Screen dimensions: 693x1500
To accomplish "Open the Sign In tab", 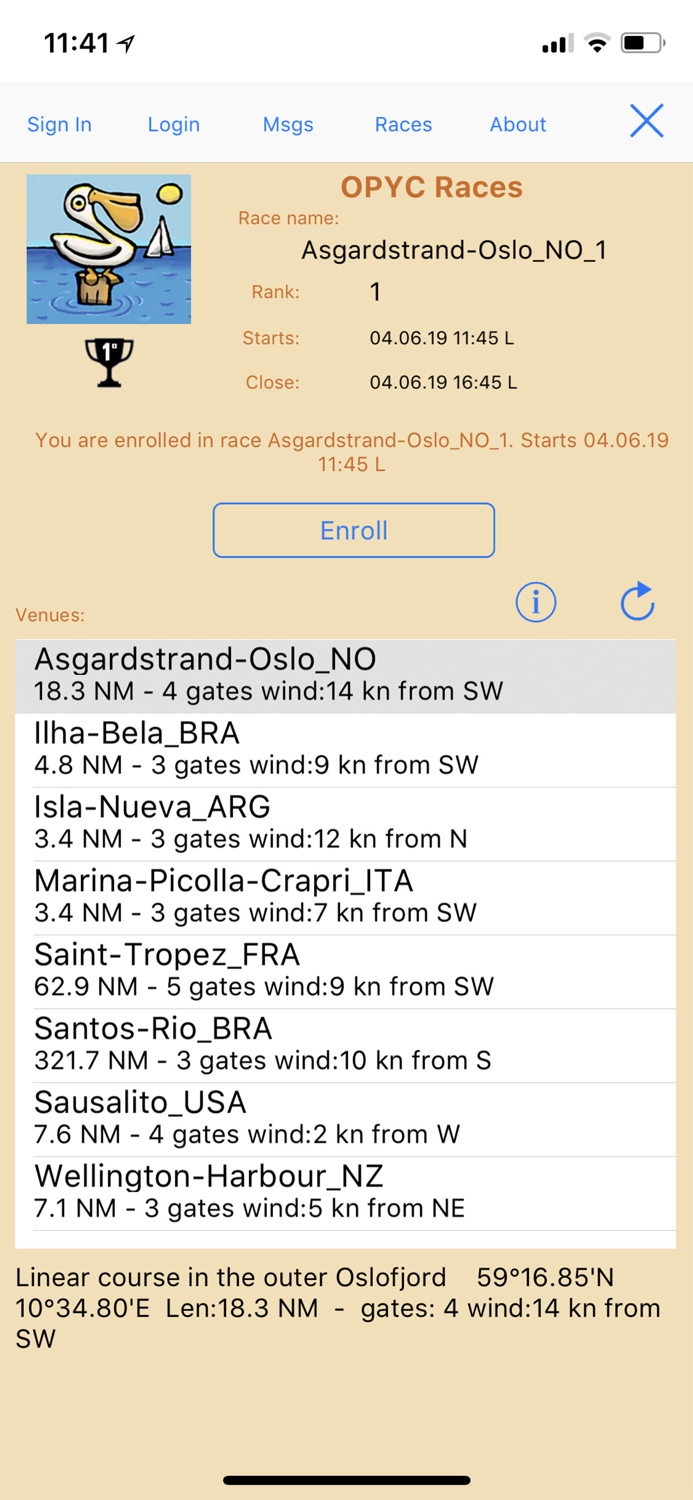I will 59,124.
